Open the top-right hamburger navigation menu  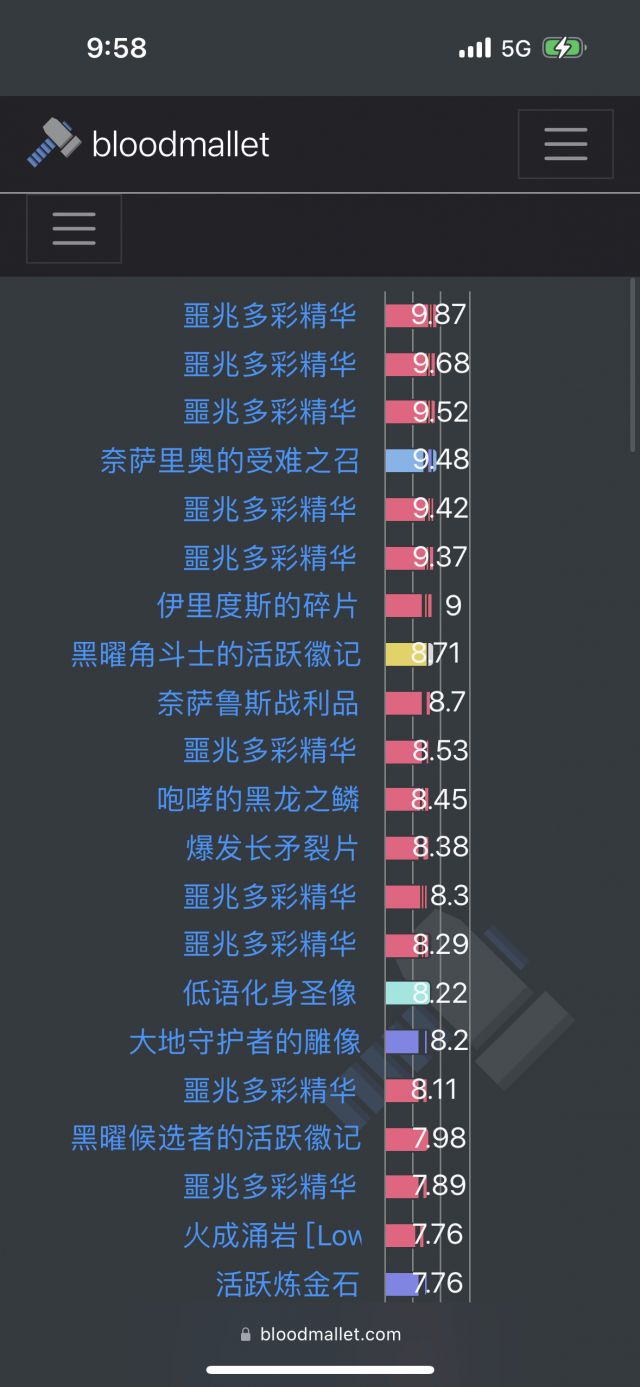point(565,144)
